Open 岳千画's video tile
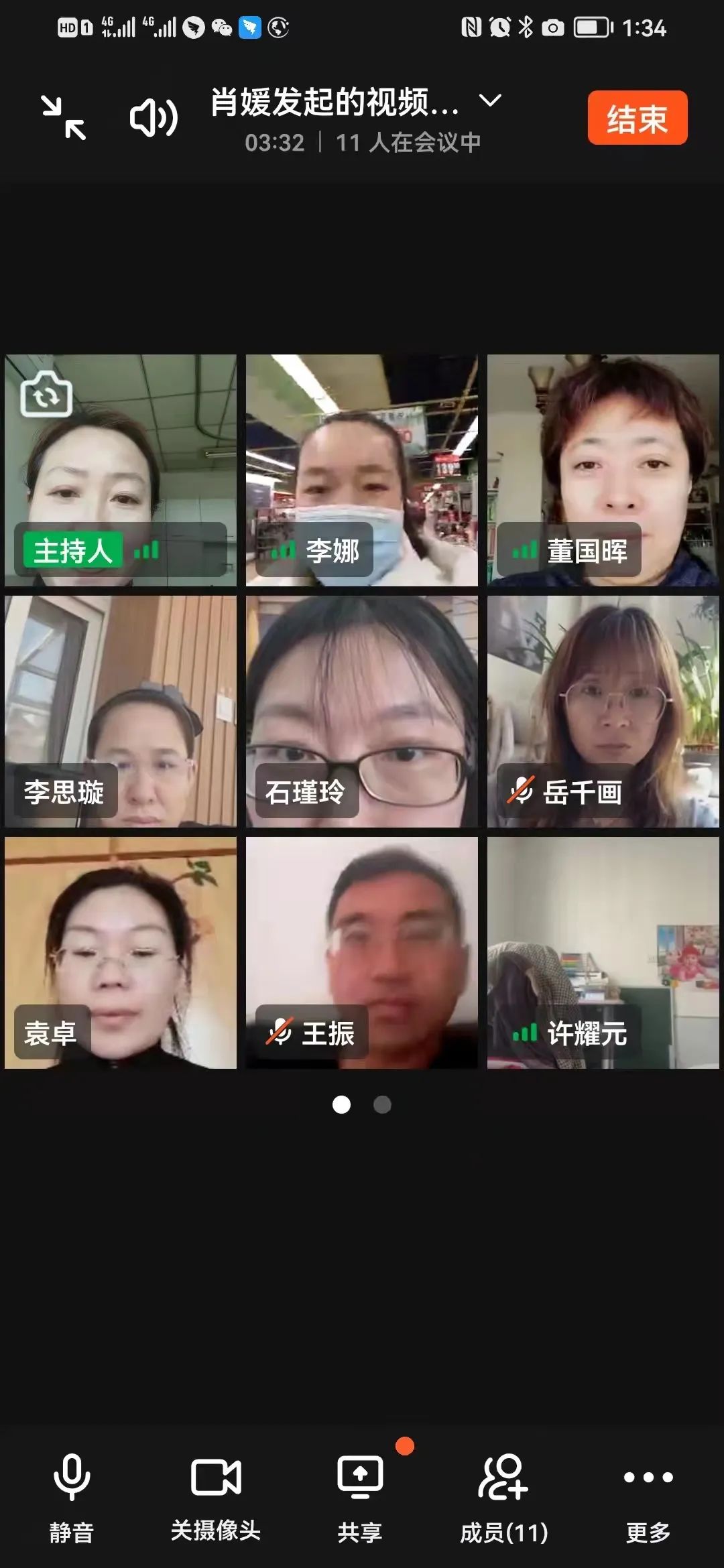Image resolution: width=724 pixels, height=1568 pixels. coord(603,711)
